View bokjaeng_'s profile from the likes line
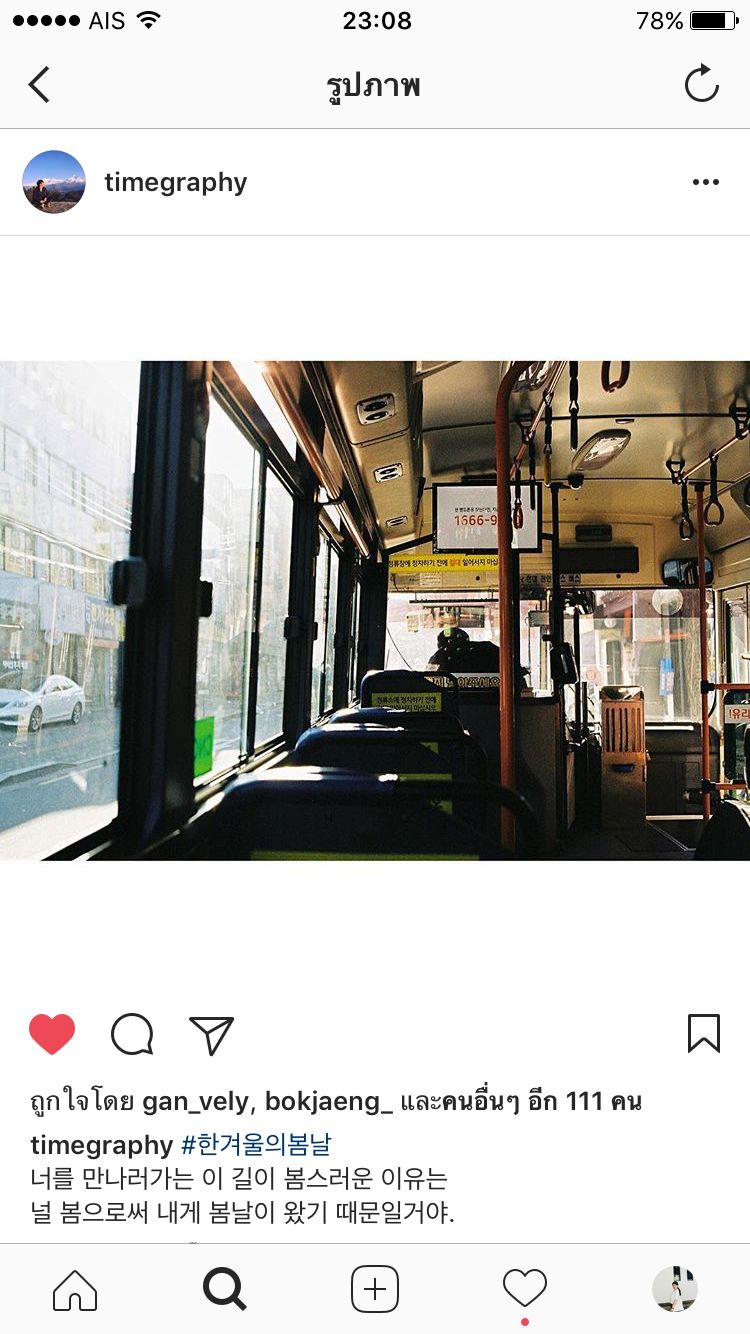 tap(329, 1102)
